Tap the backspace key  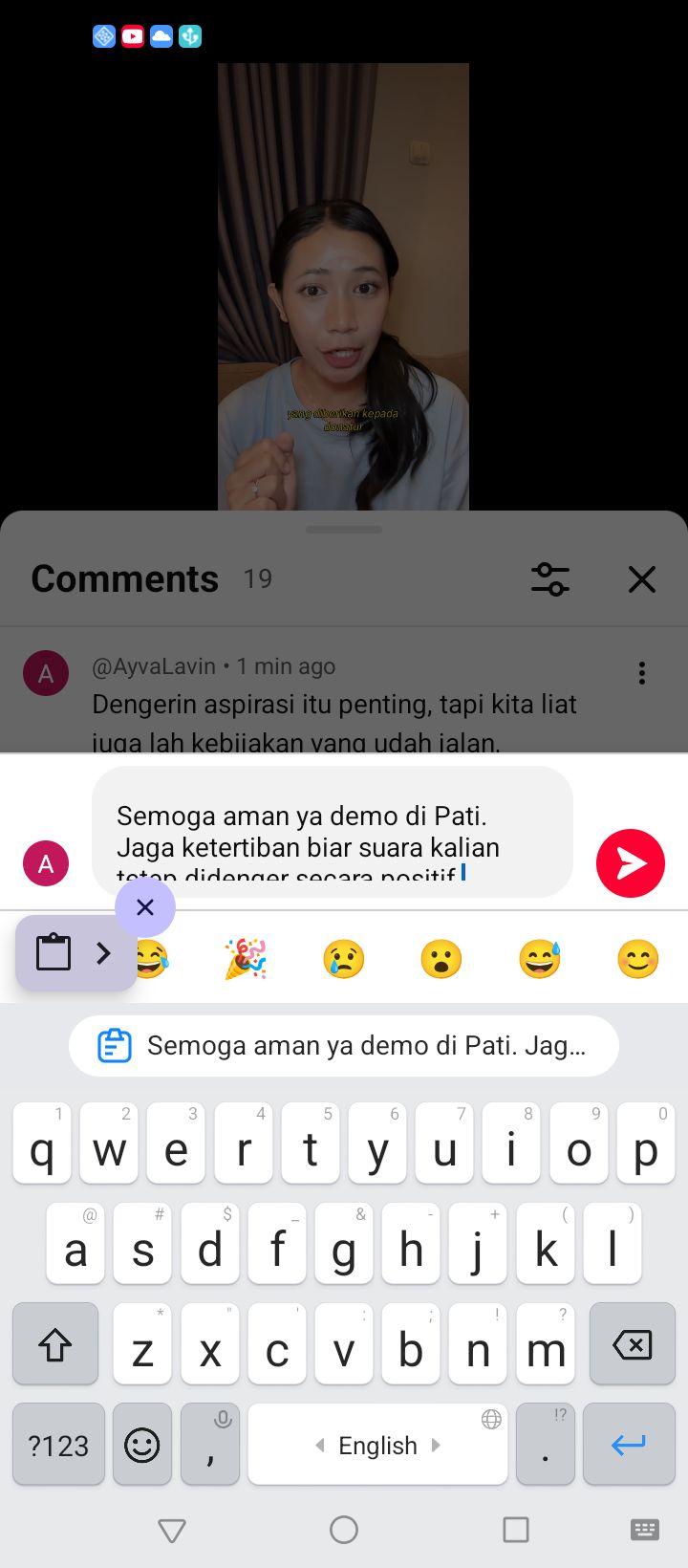point(633,1344)
